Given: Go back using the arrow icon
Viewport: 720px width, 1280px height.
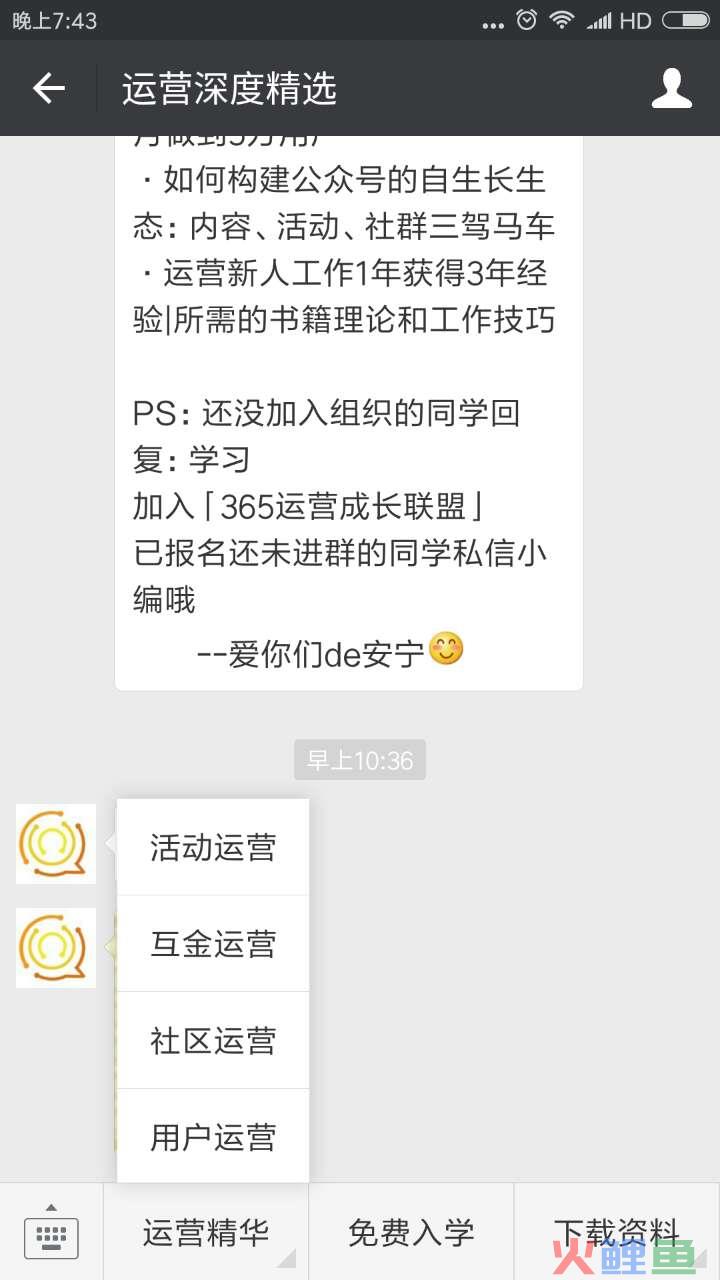Looking at the screenshot, I should (48, 88).
